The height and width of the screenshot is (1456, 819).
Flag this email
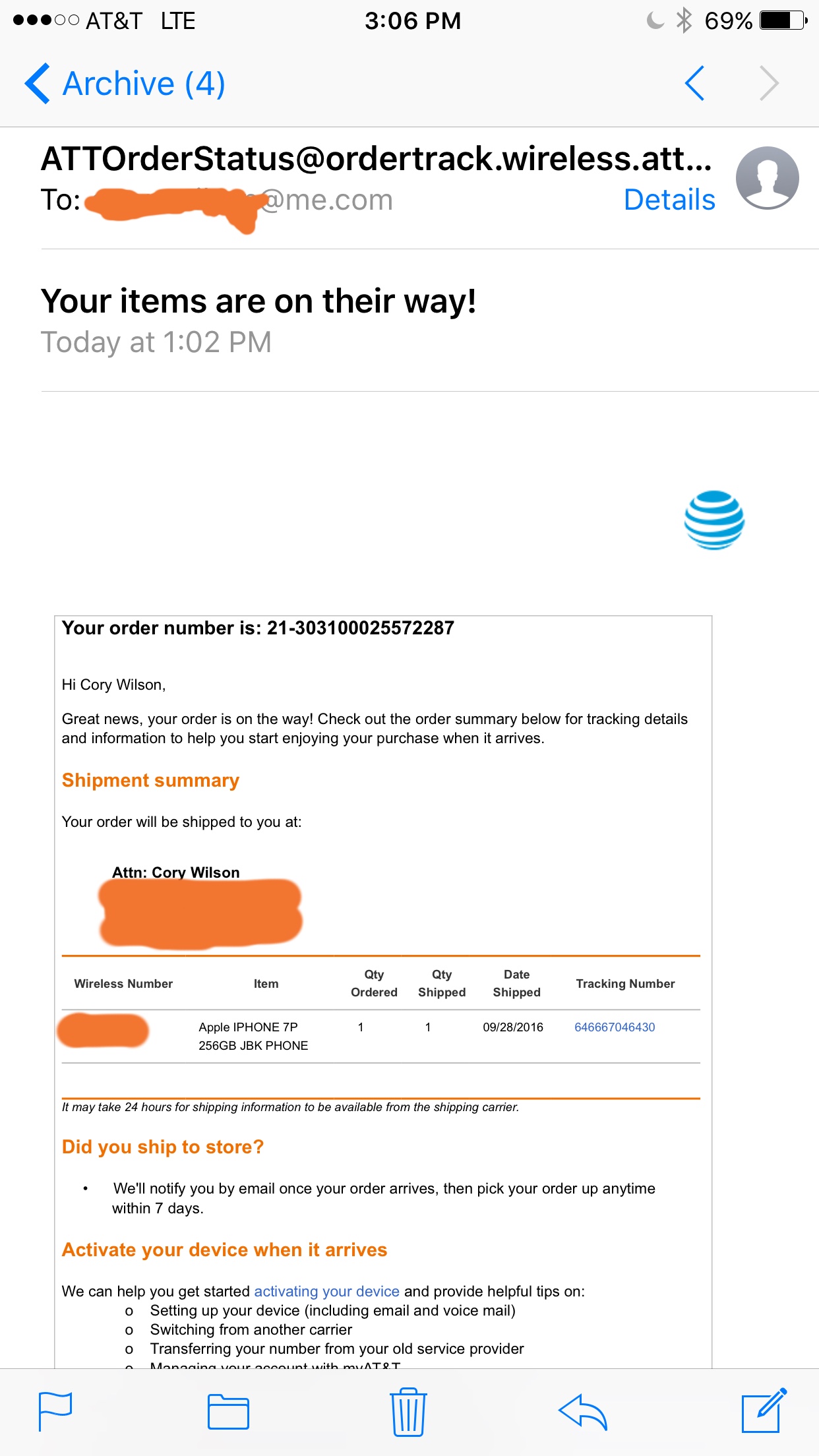coord(55,1412)
